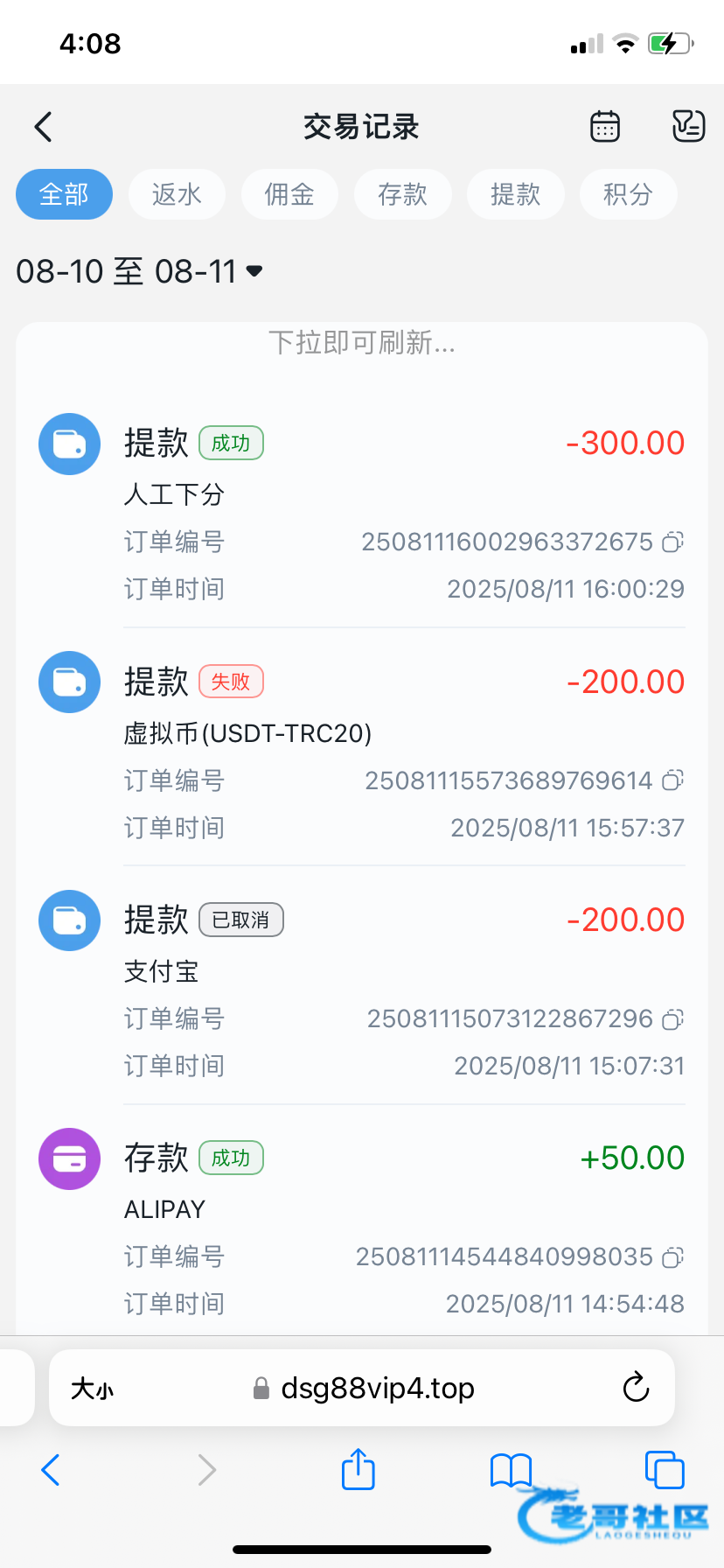Switch to the 积分 filter
This screenshot has height=1568, width=724.
[628, 194]
